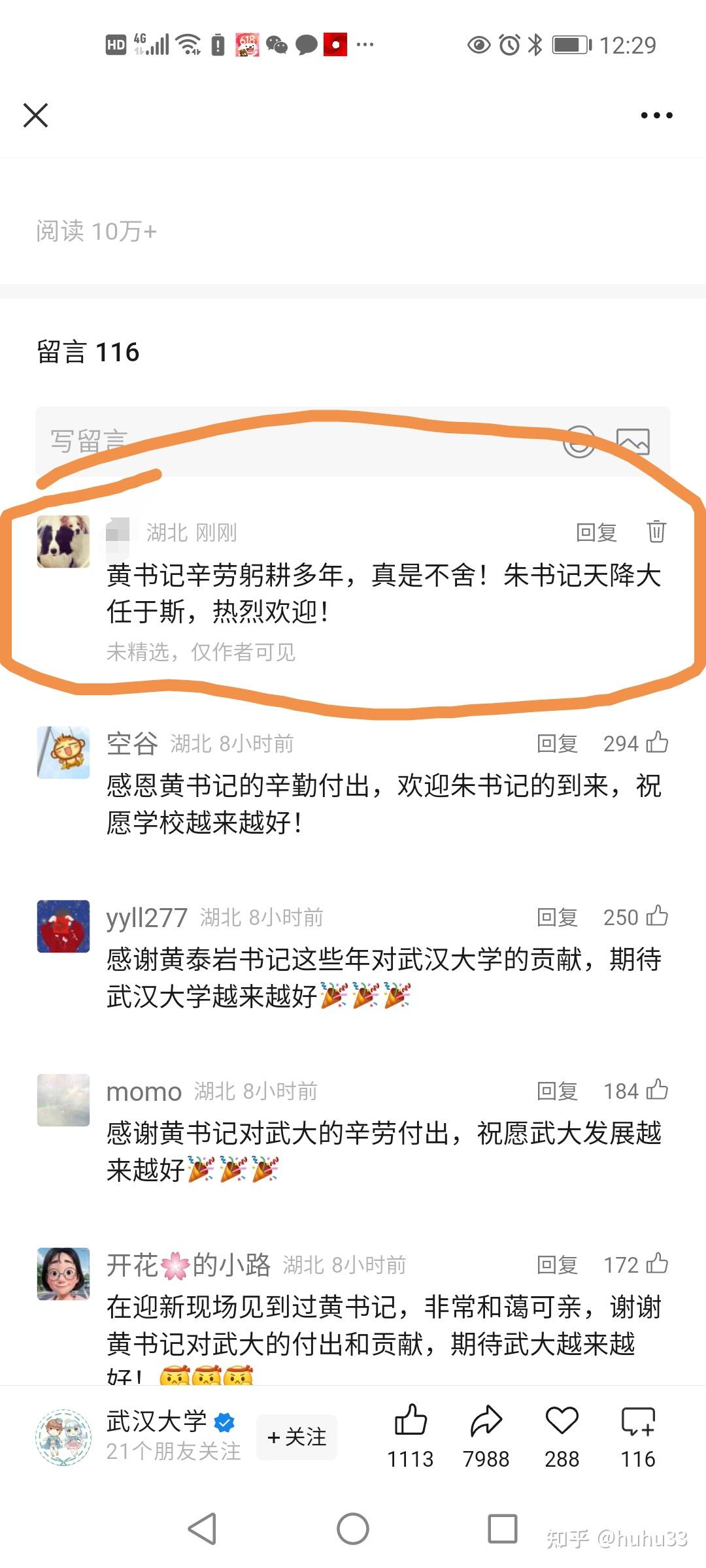Screen dimensions: 706x1568
Task: Attach an image to the comment
Action: coord(633,442)
